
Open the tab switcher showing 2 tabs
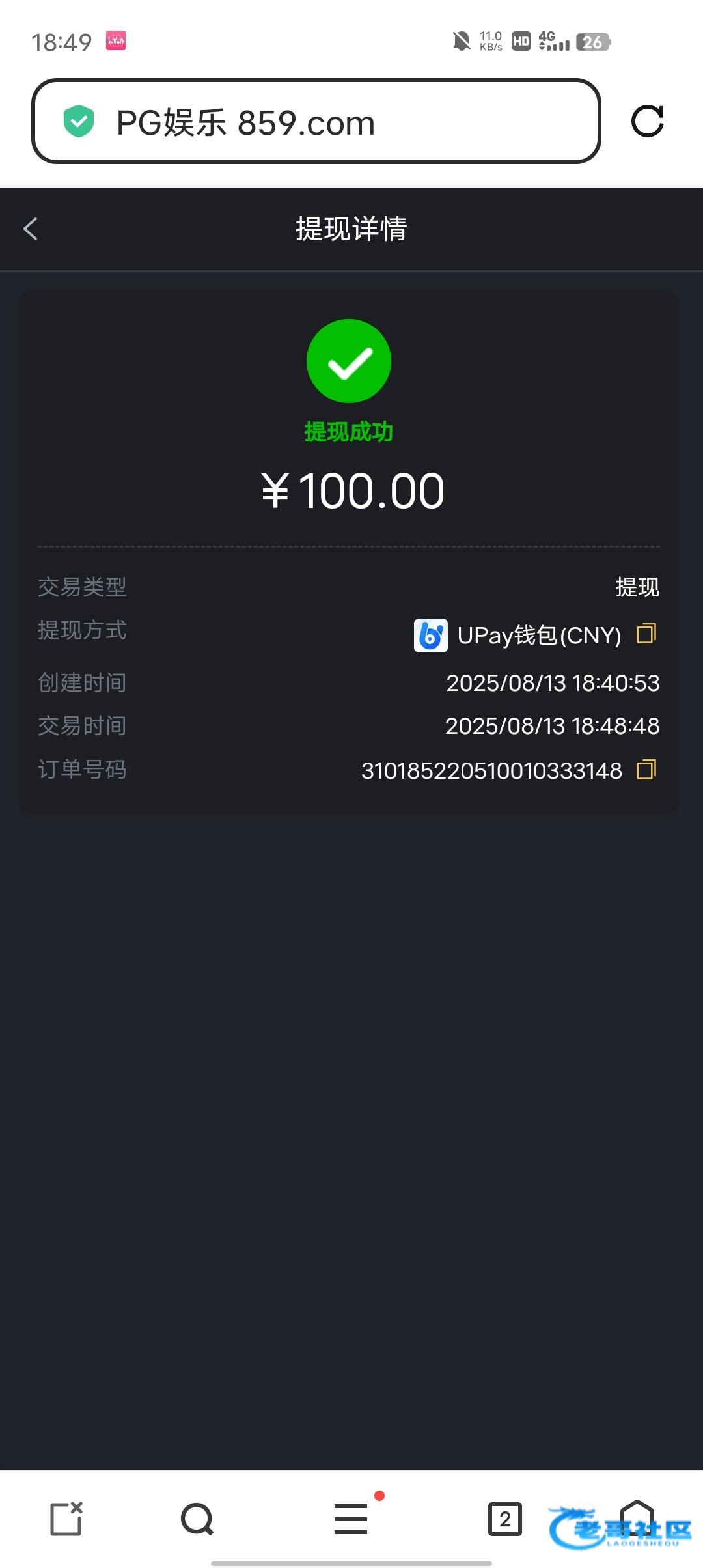(505, 1519)
